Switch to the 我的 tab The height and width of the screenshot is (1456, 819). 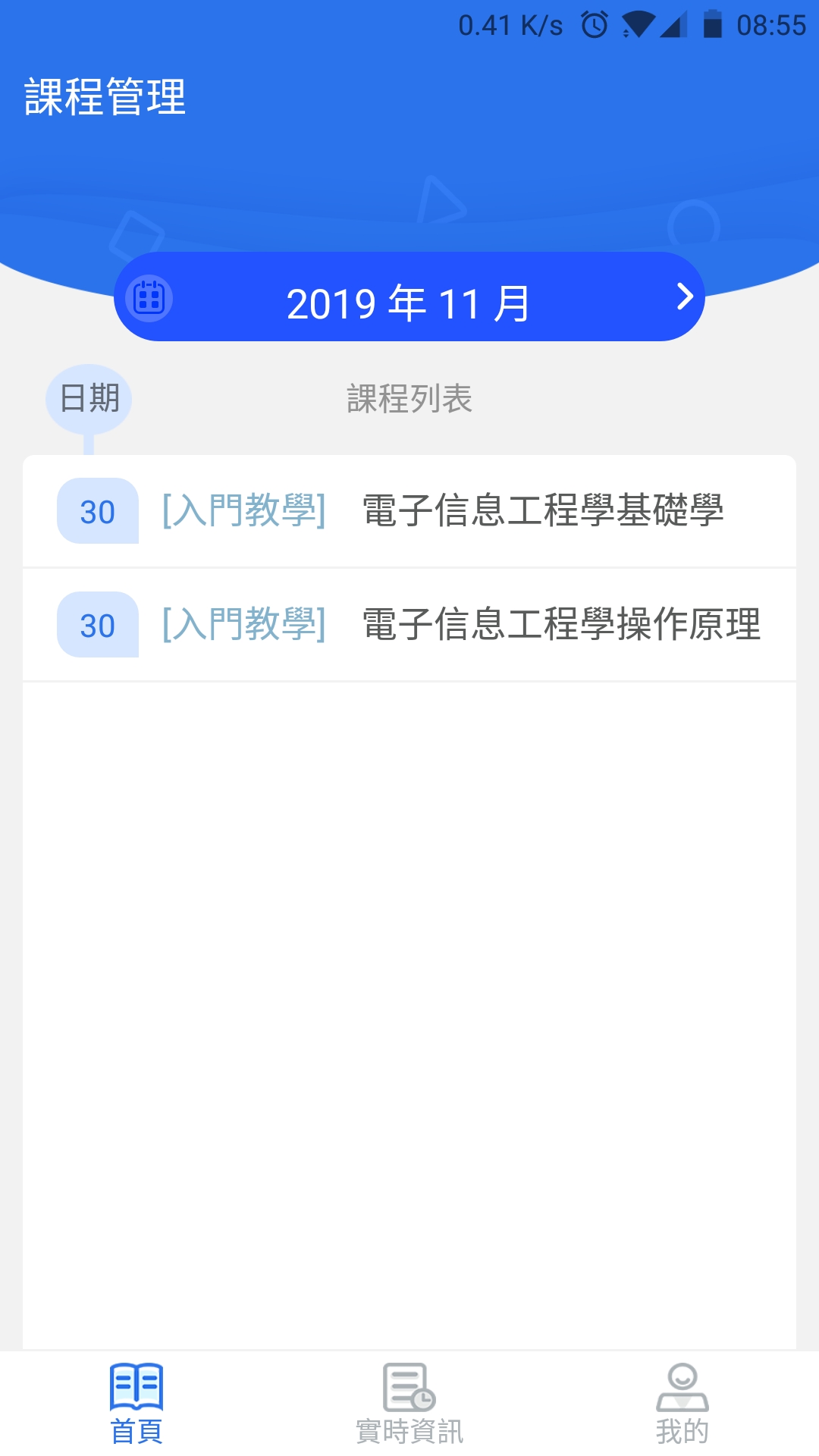click(x=682, y=1404)
